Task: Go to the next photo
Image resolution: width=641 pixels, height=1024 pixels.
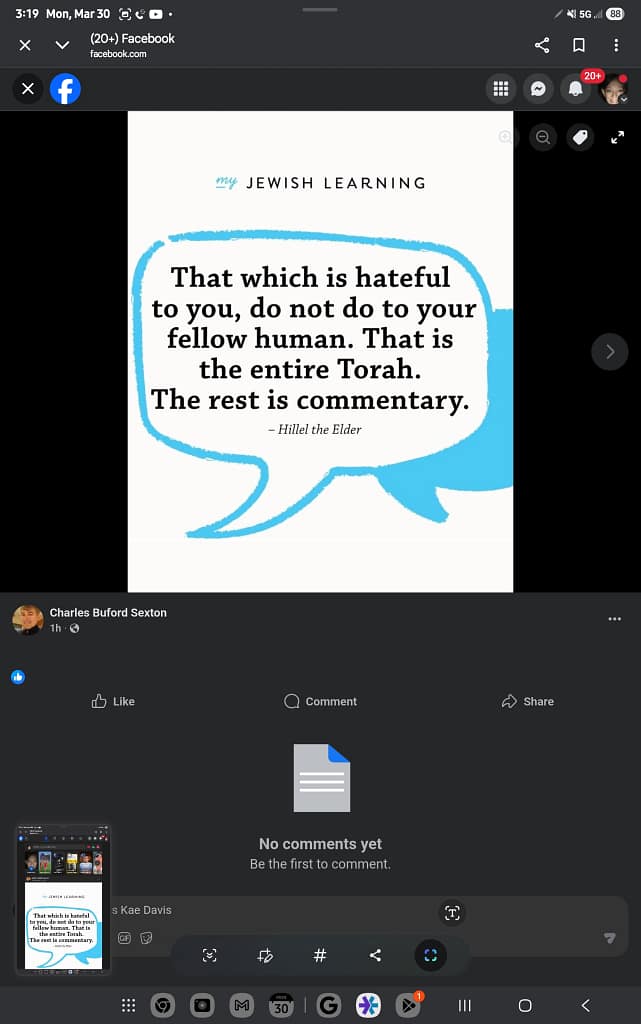Action: (x=610, y=351)
